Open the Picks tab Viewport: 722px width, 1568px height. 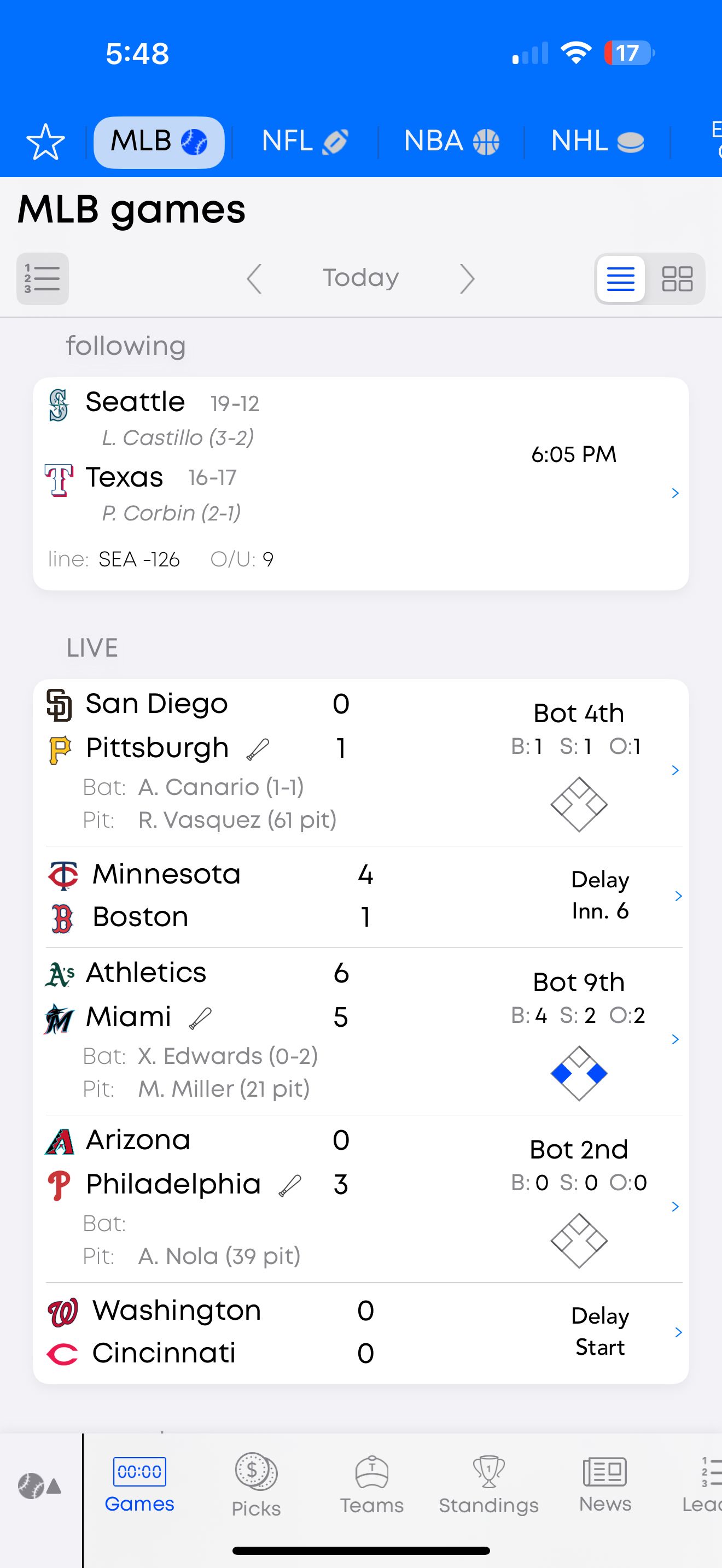[x=257, y=1485]
